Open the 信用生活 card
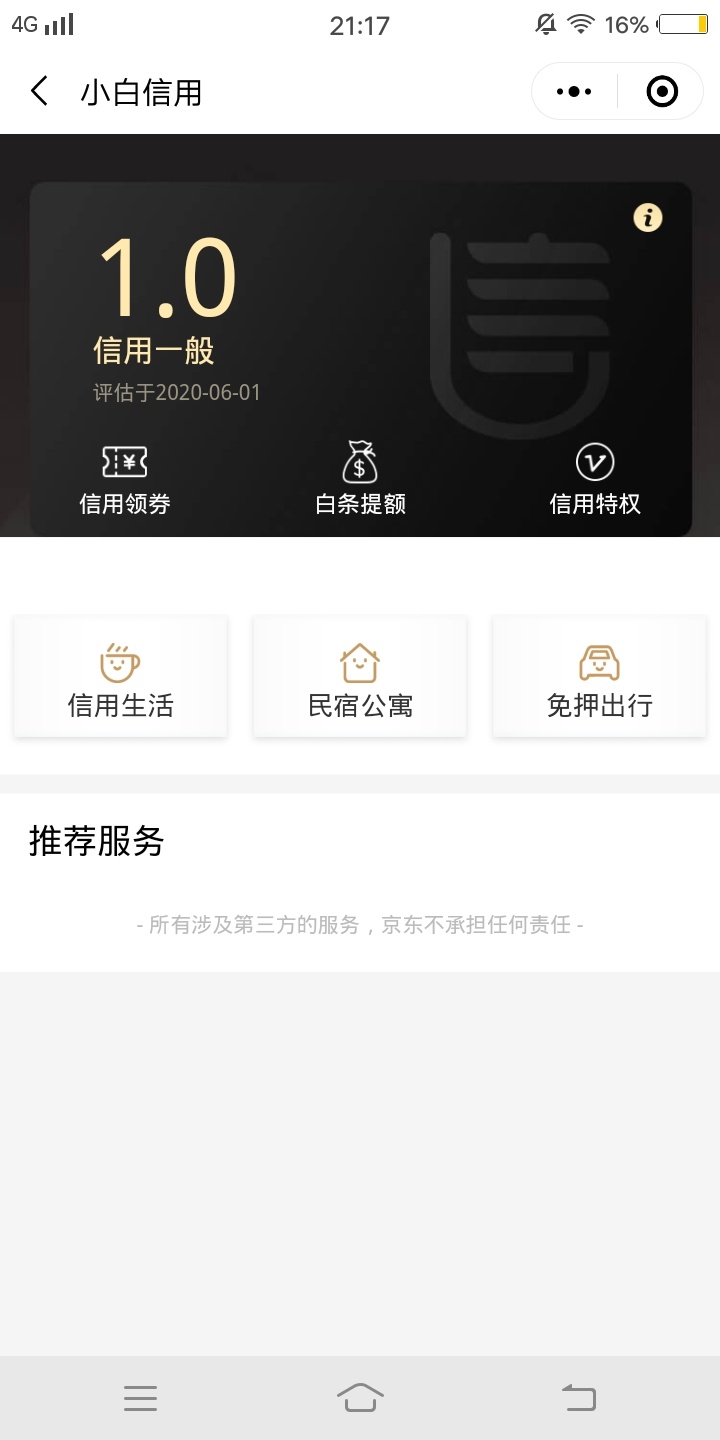The image size is (720, 1440). point(121,677)
